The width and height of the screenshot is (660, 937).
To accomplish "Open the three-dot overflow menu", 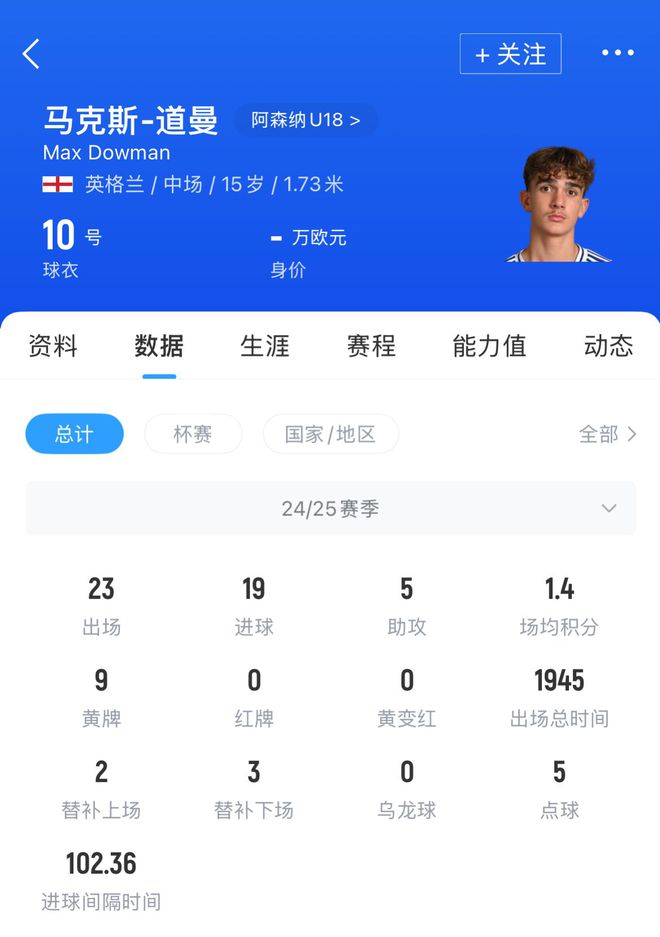I will tap(617, 54).
